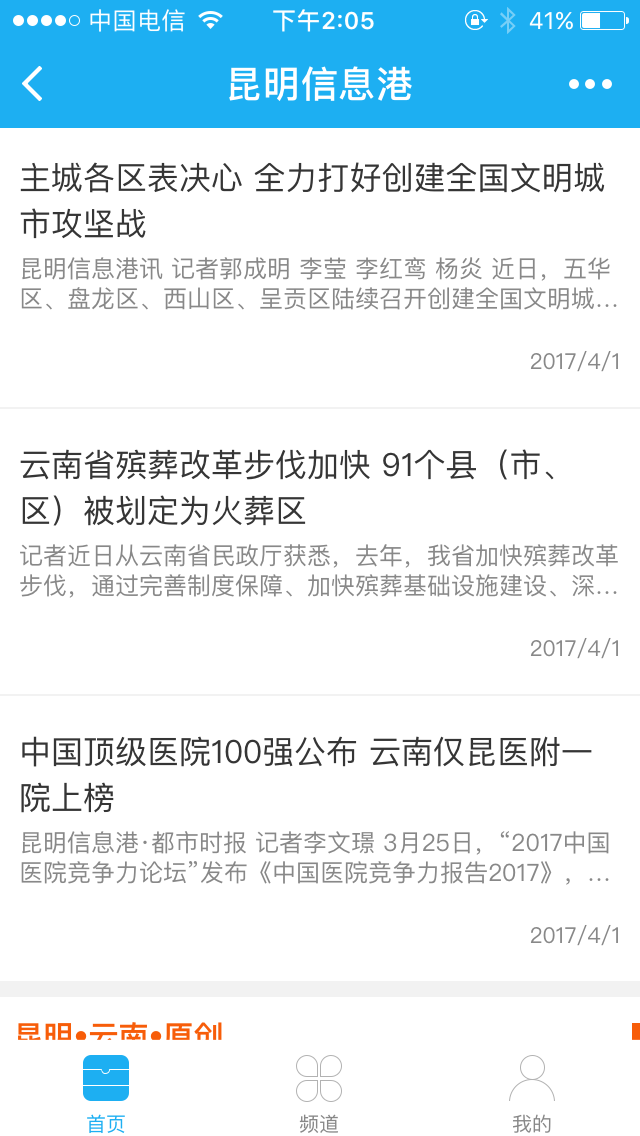640x1136 pixels.
Task: Go back using the top-left arrow
Action: (33, 84)
